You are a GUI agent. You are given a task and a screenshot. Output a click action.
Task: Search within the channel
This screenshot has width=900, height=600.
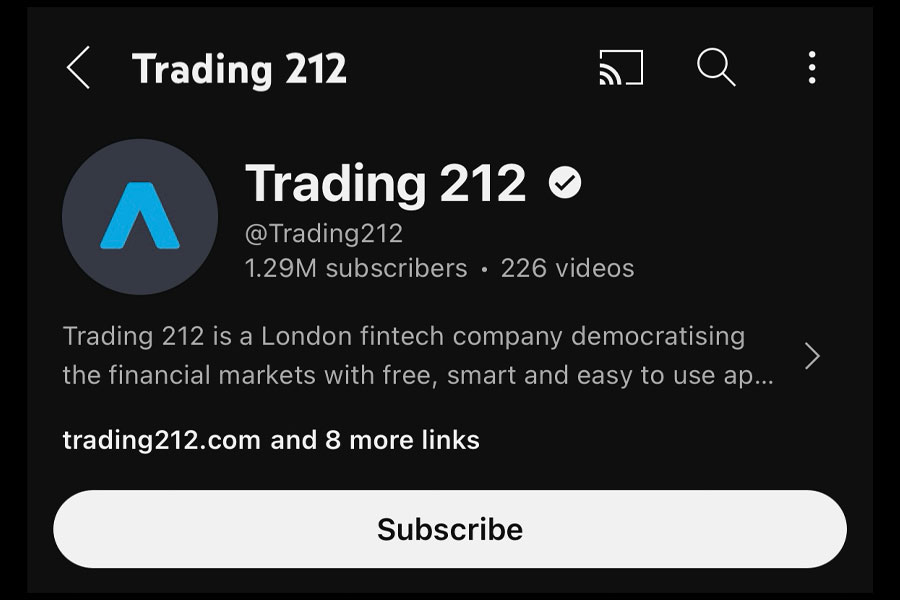tap(716, 68)
